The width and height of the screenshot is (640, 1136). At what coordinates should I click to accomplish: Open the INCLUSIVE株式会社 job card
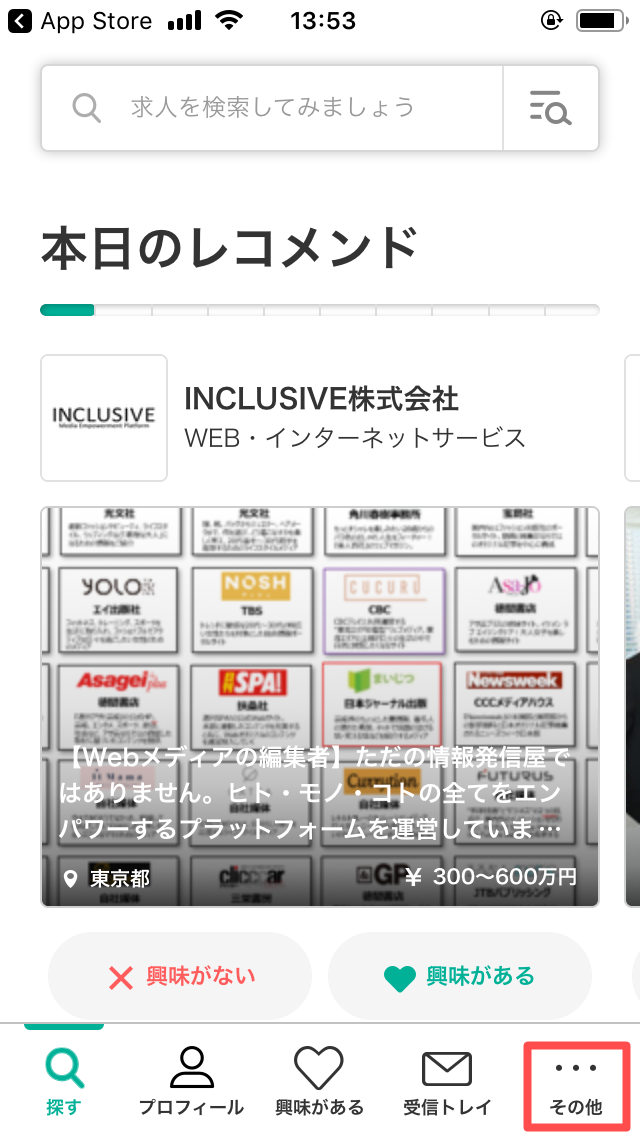pos(320,706)
